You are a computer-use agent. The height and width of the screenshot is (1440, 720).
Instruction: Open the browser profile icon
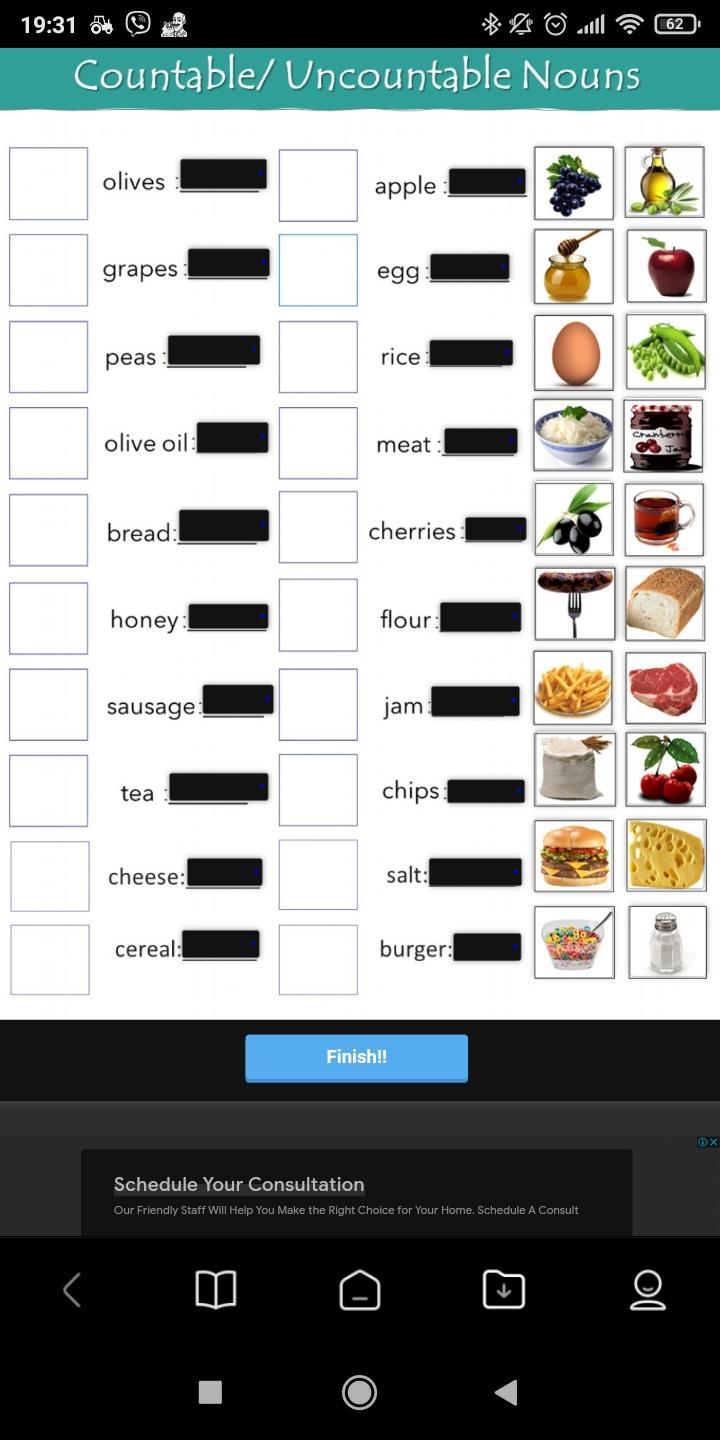[x=648, y=1290]
